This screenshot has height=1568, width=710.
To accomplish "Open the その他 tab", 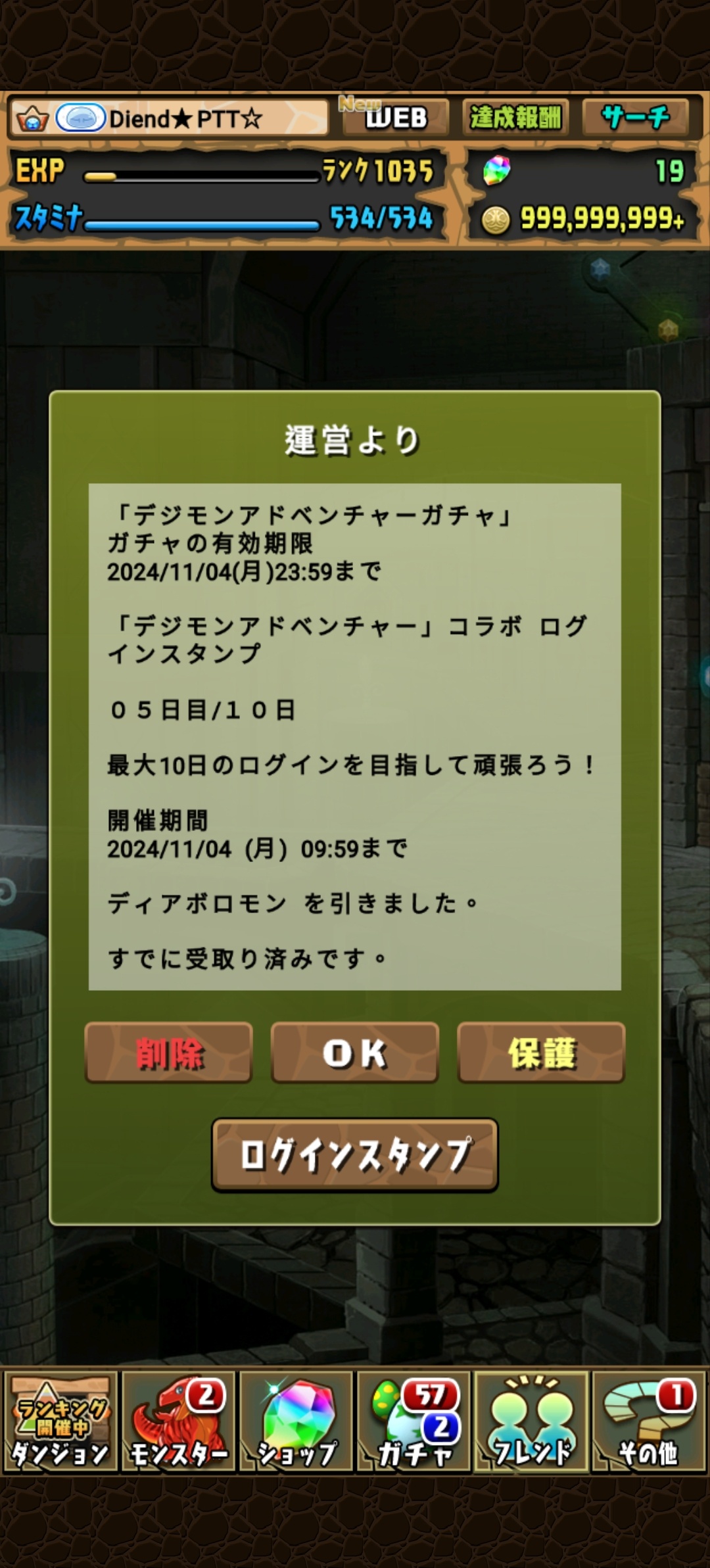I will [649, 1423].
